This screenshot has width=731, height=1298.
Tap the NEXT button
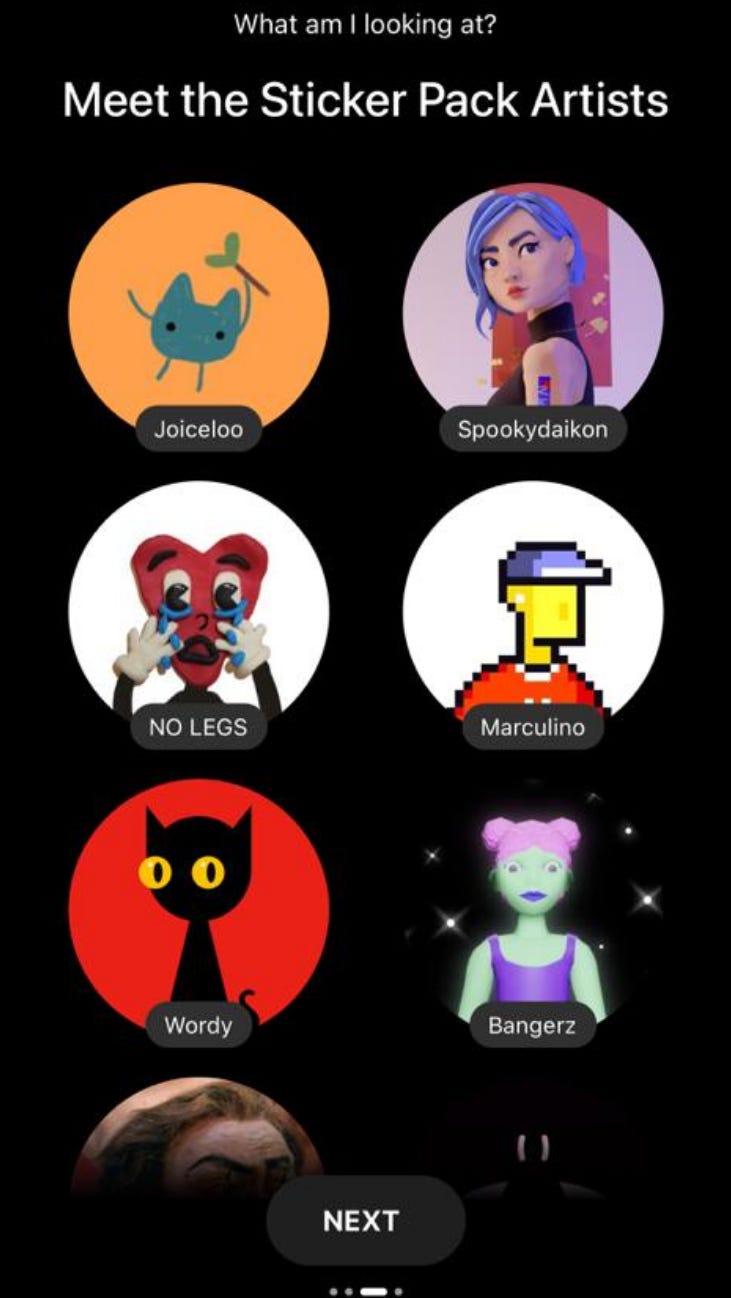365,1221
